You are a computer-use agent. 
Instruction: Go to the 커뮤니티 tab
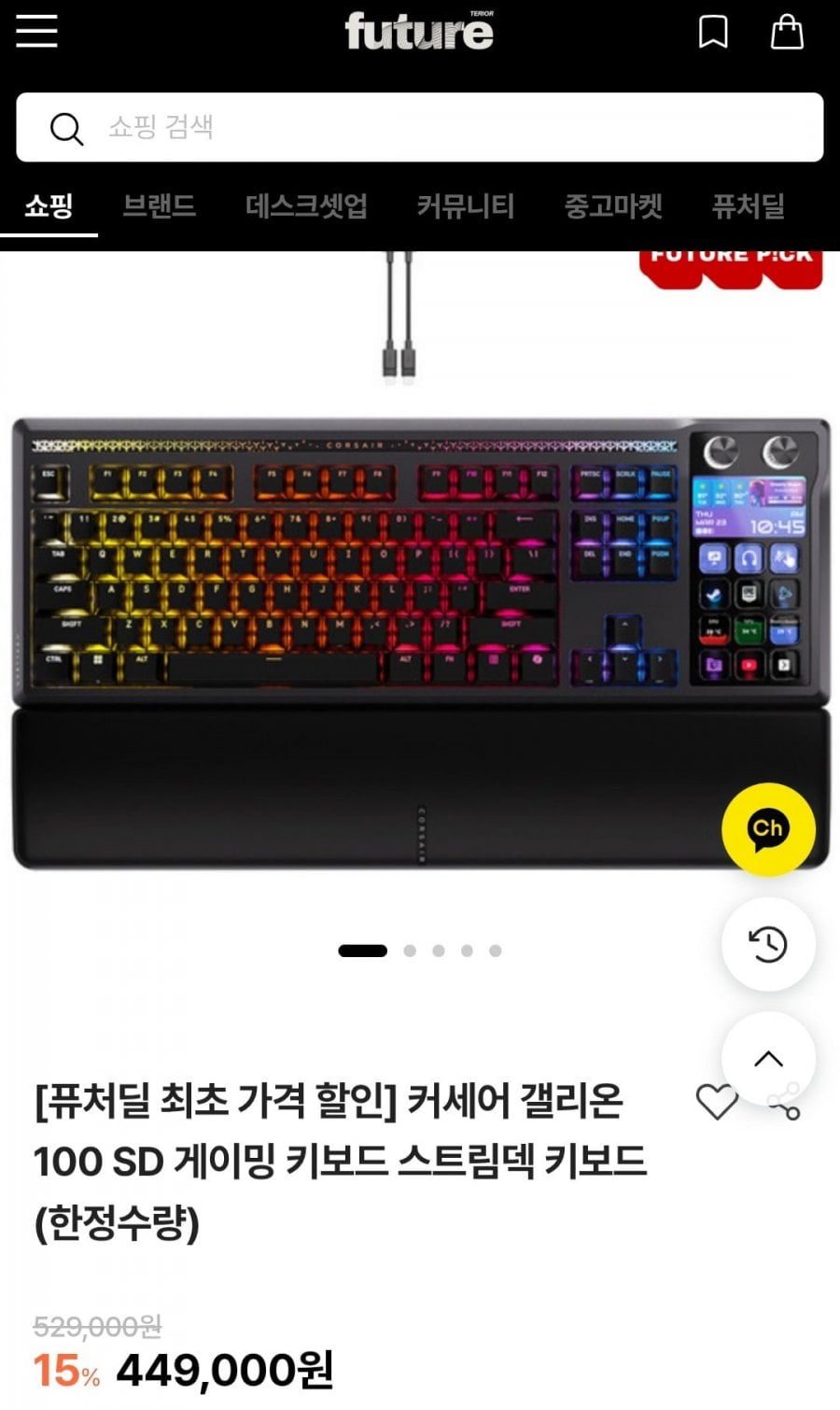click(465, 205)
